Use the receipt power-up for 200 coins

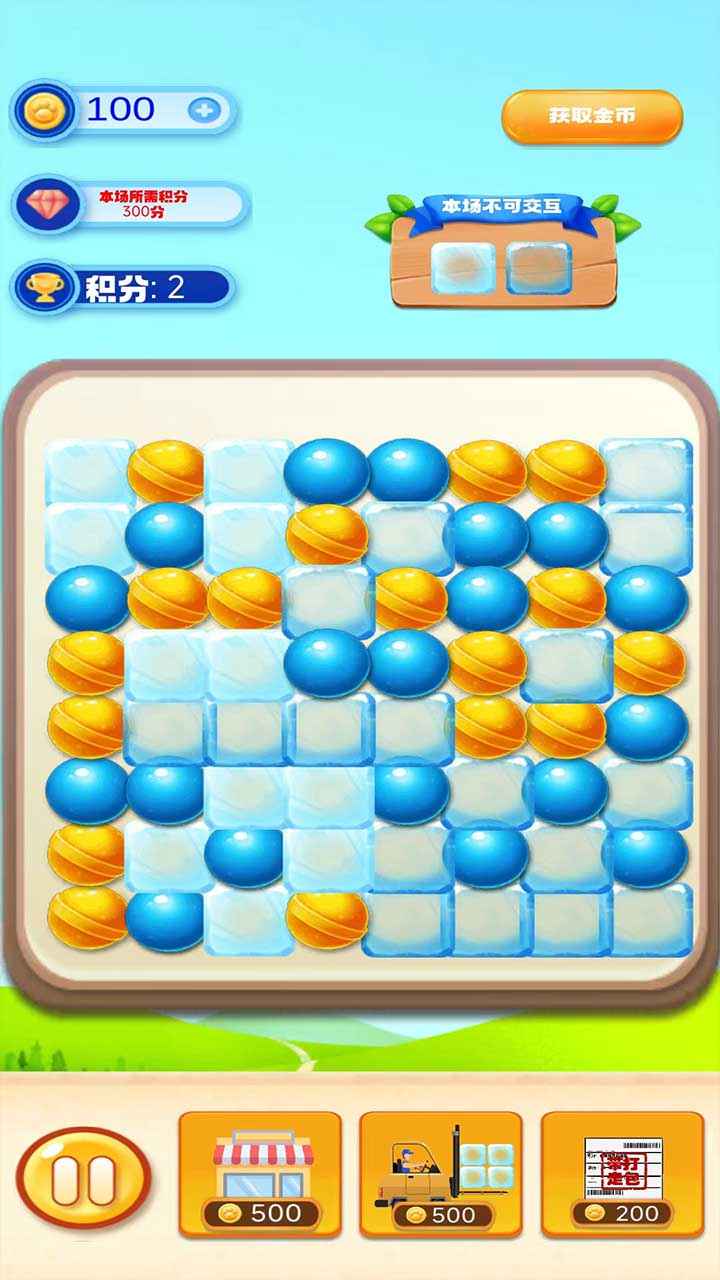622,1174
